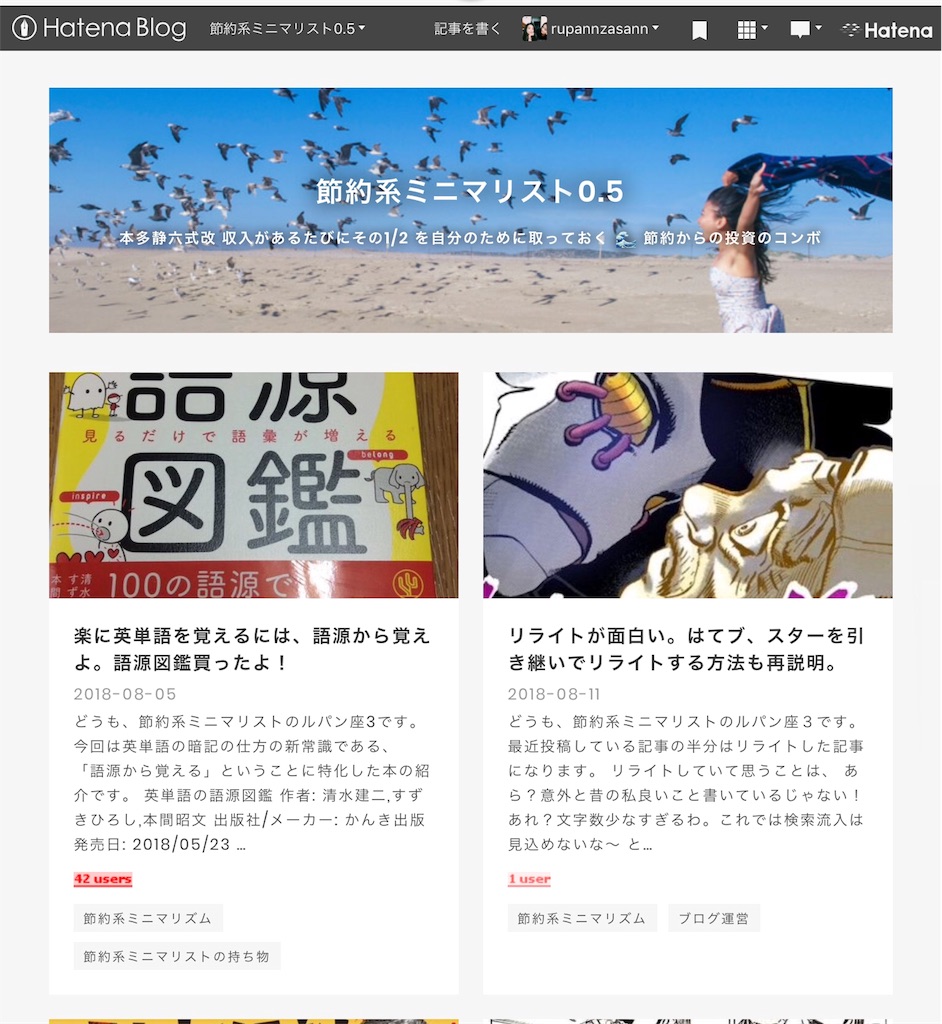Expand the services grid menu

pos(751,30)
